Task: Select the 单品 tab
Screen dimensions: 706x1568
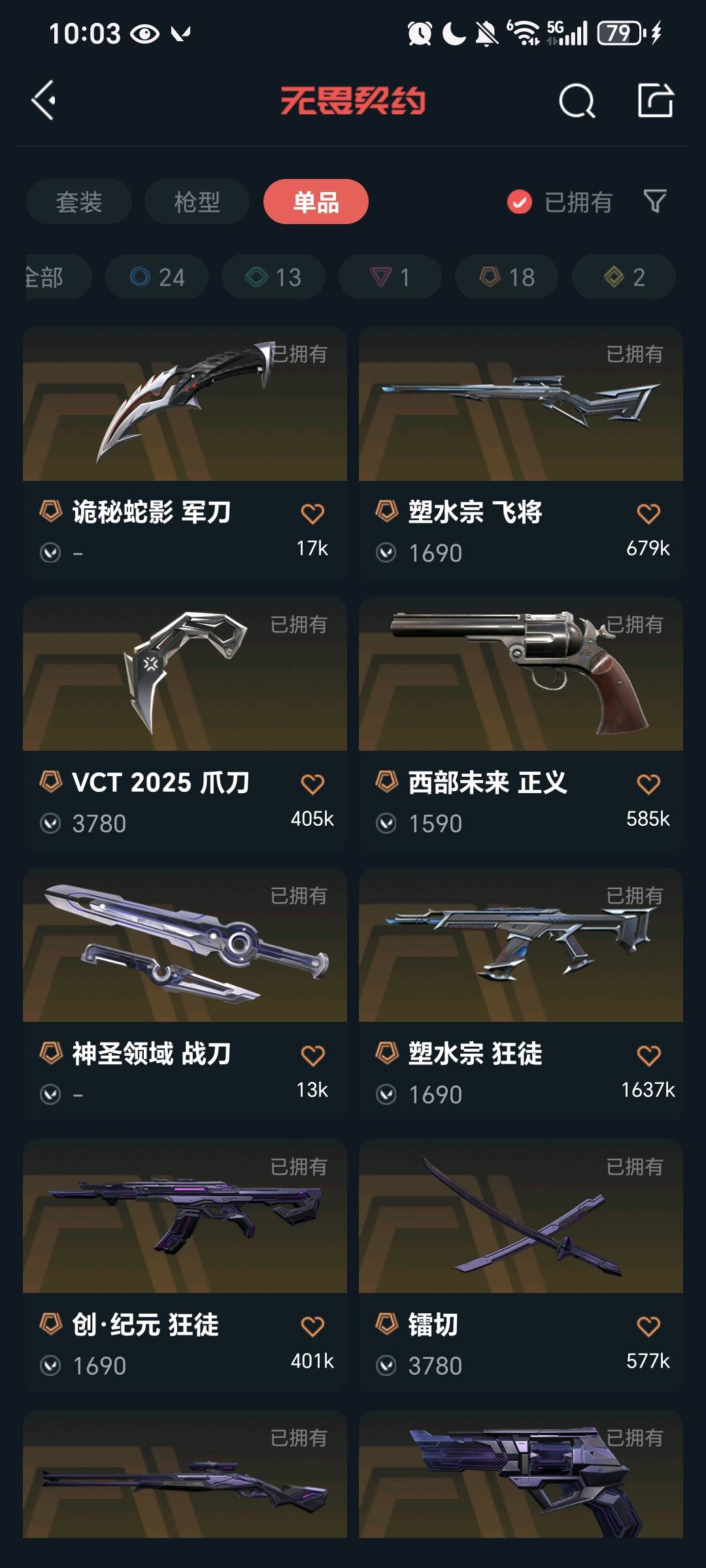Action: (x=316, y=202)
